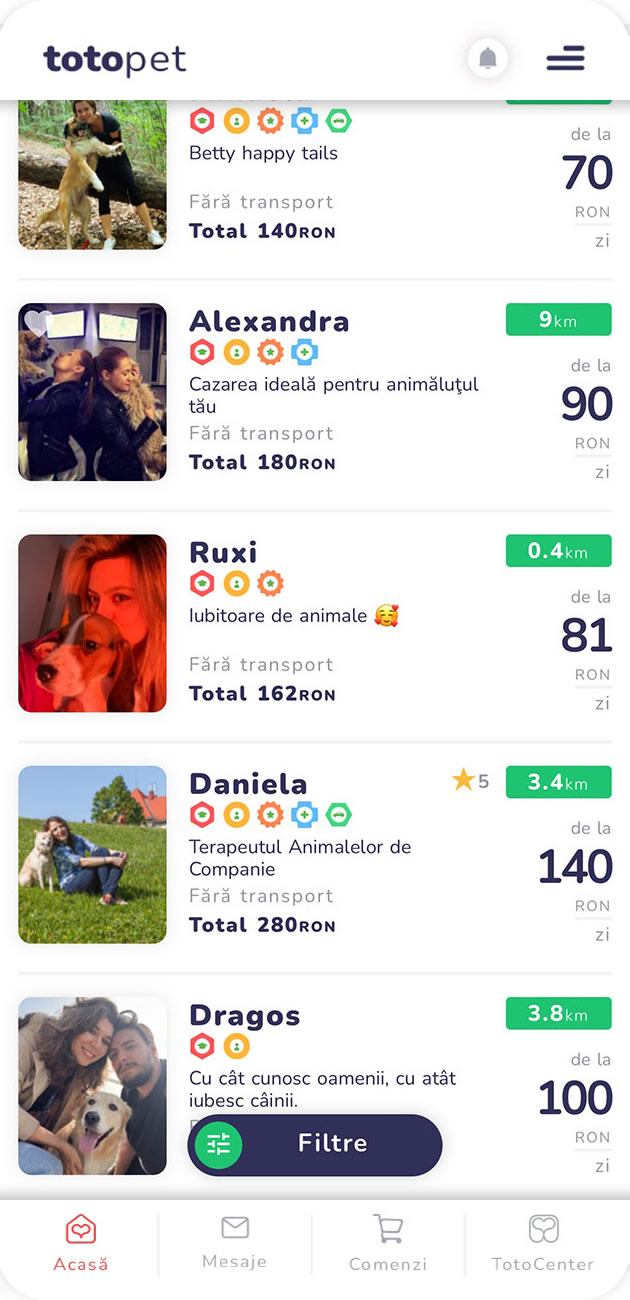The height and width of the screenshot is (1300, 630).
Task: Select the Acasă home tab
Action: 81,1243
